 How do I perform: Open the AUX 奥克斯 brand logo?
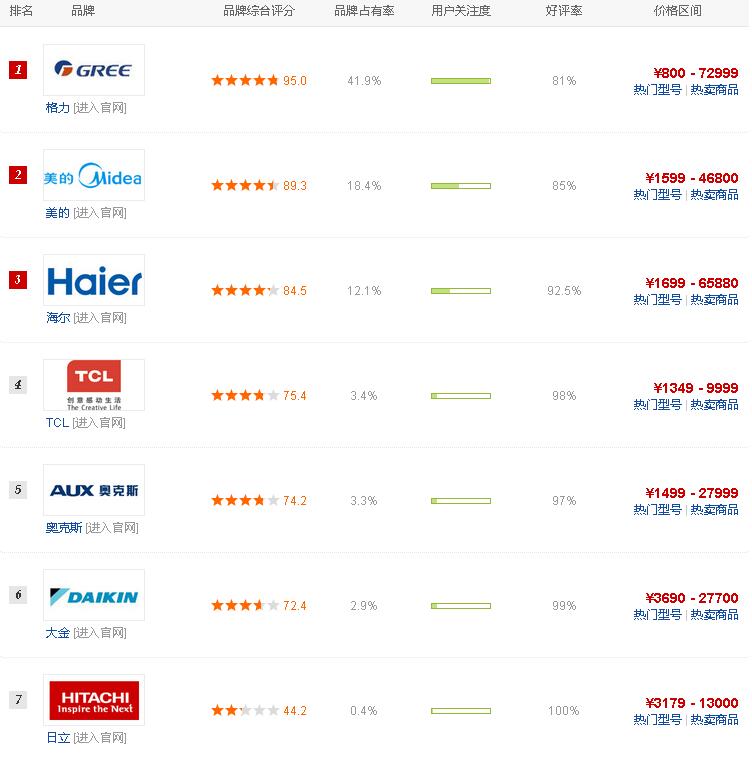94,491
